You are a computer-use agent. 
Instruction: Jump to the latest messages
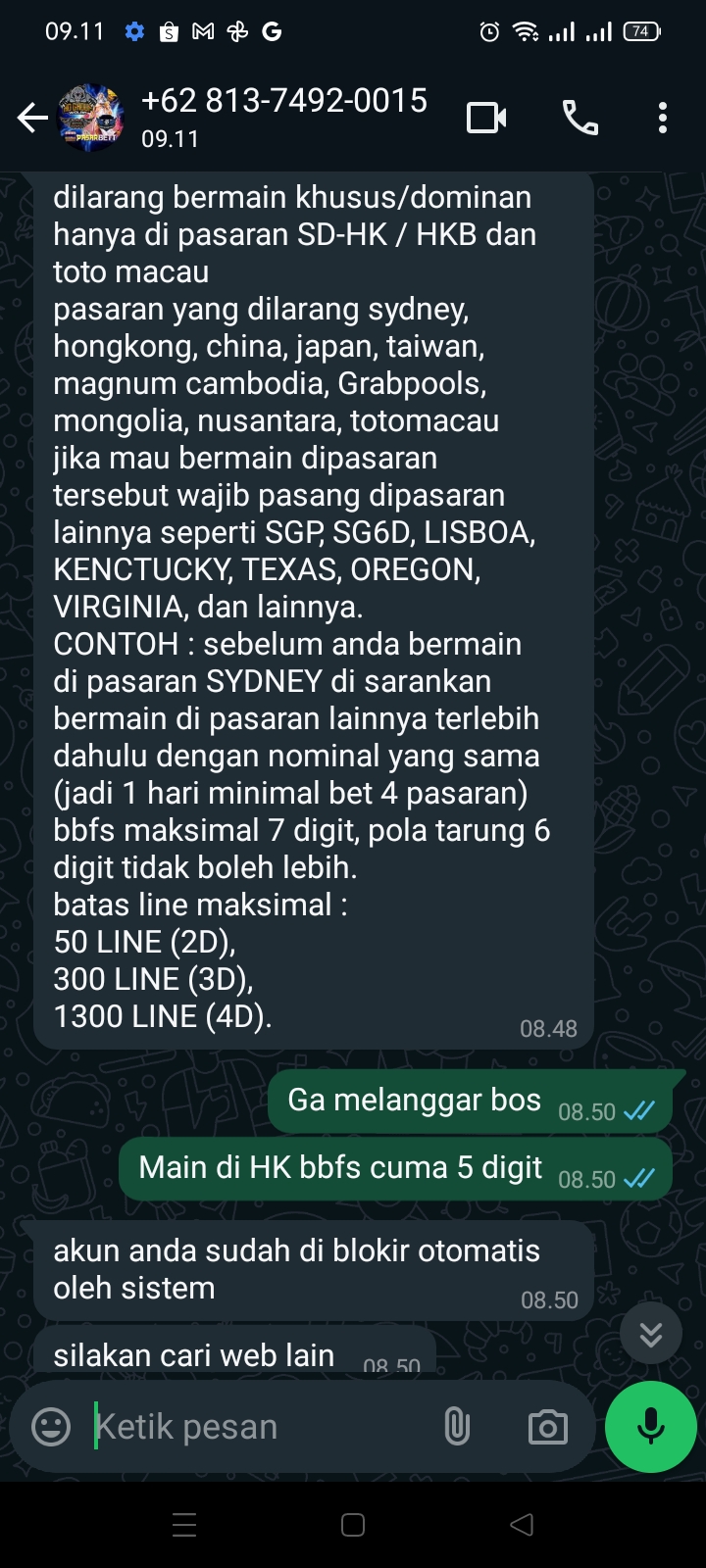coord(651,1334)
